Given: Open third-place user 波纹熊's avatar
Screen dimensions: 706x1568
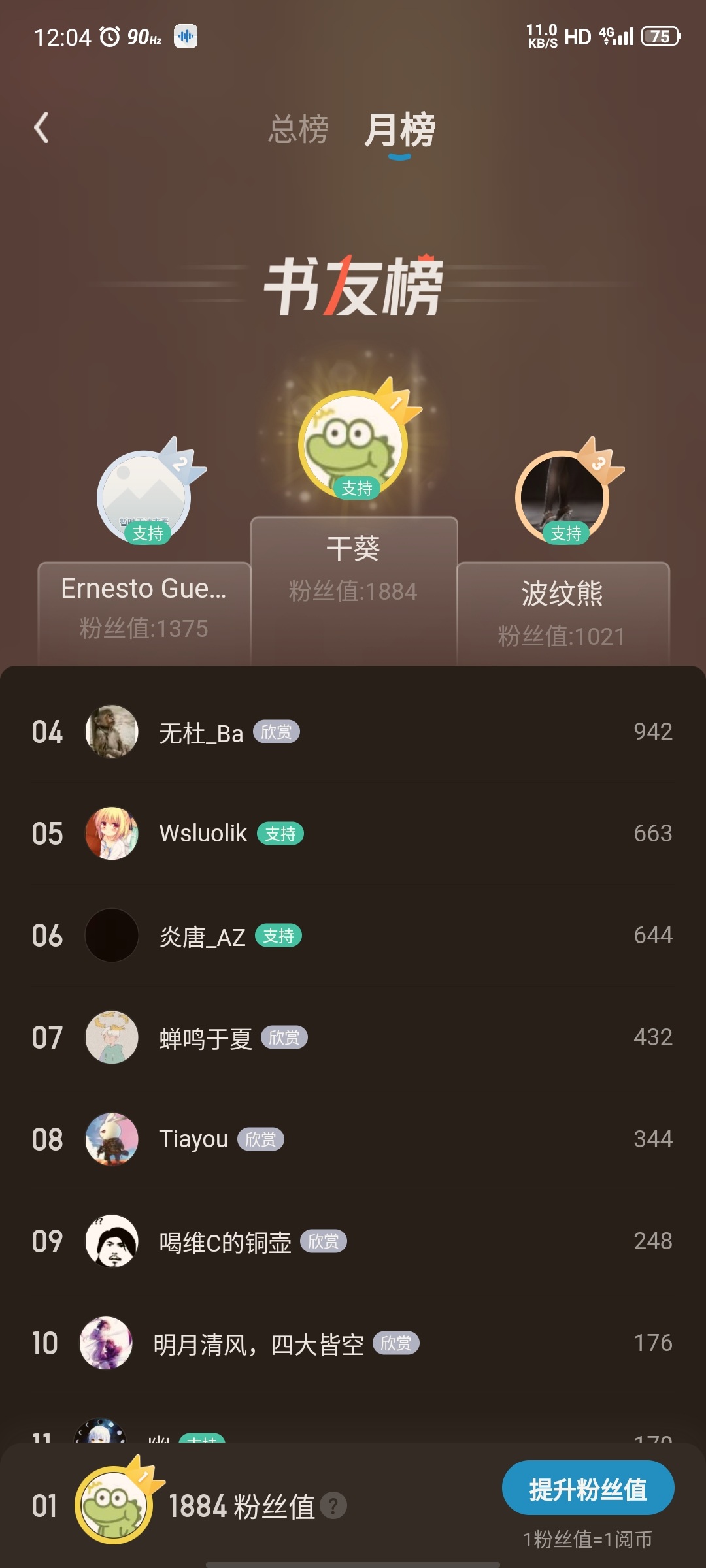Looking at the screenshot, I should [x=562, y=497].
